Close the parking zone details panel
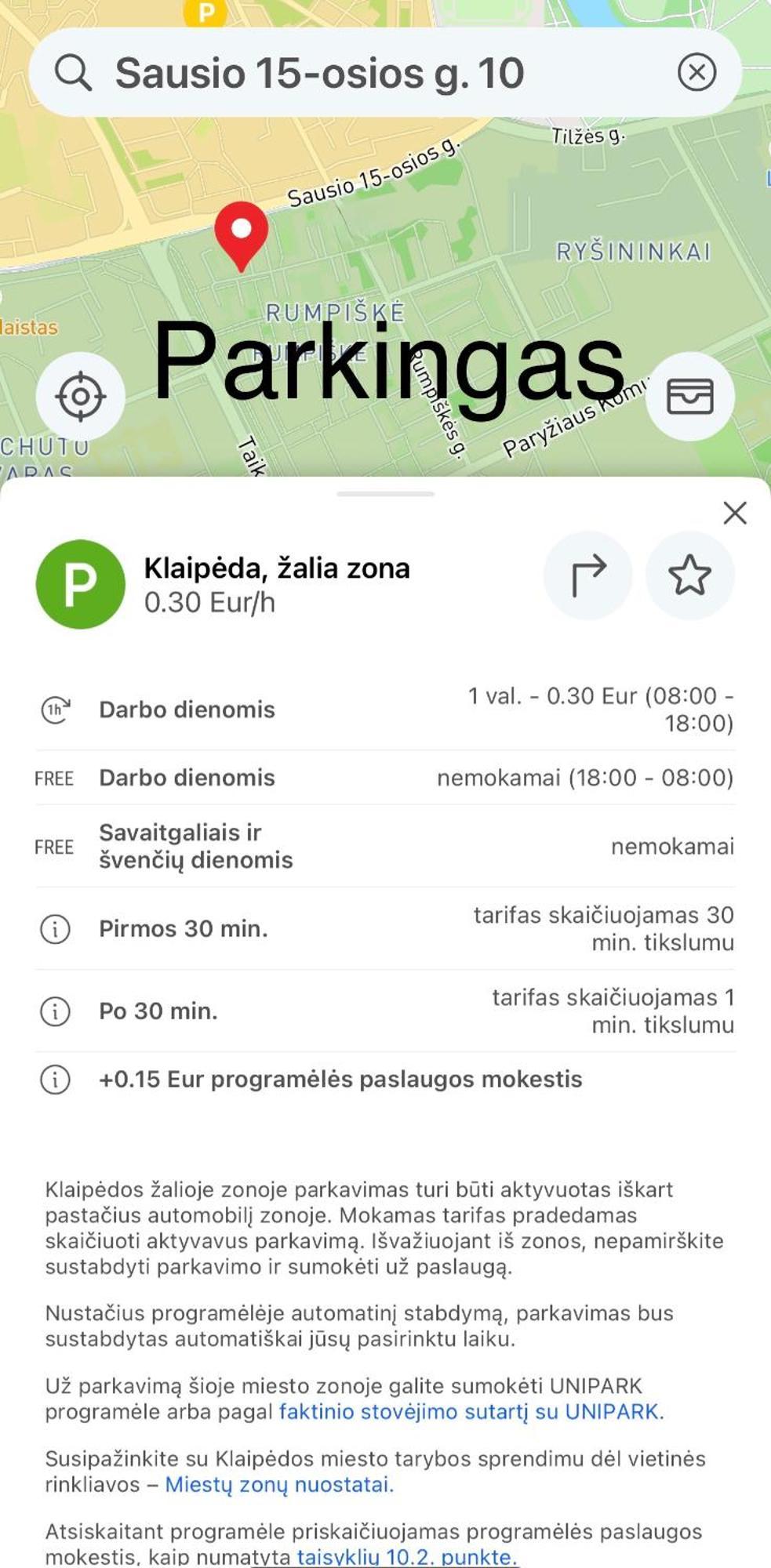Viewport: 771px width, 1568px height. pyautogui.click(x=735, y=513)
